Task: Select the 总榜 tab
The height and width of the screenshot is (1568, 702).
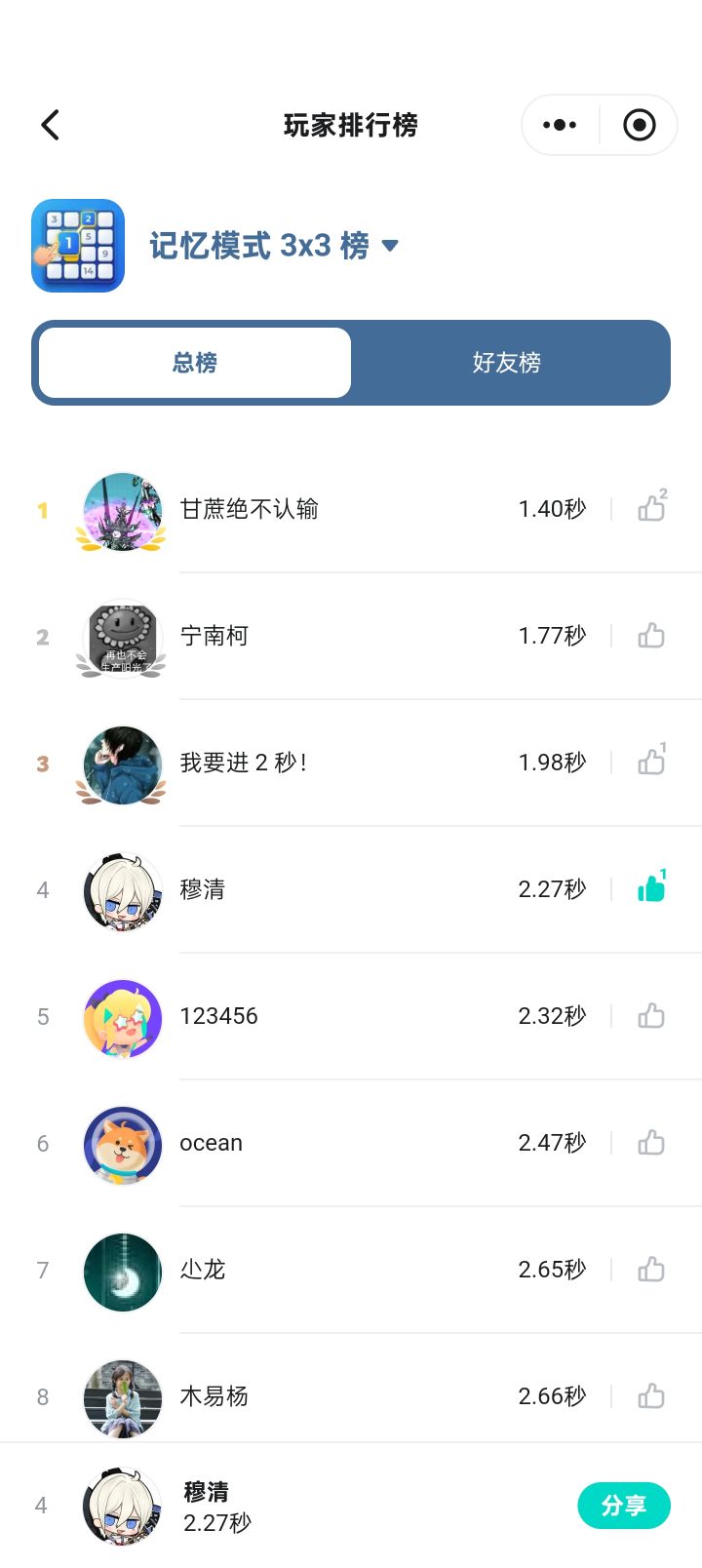Action: point(195,363)
